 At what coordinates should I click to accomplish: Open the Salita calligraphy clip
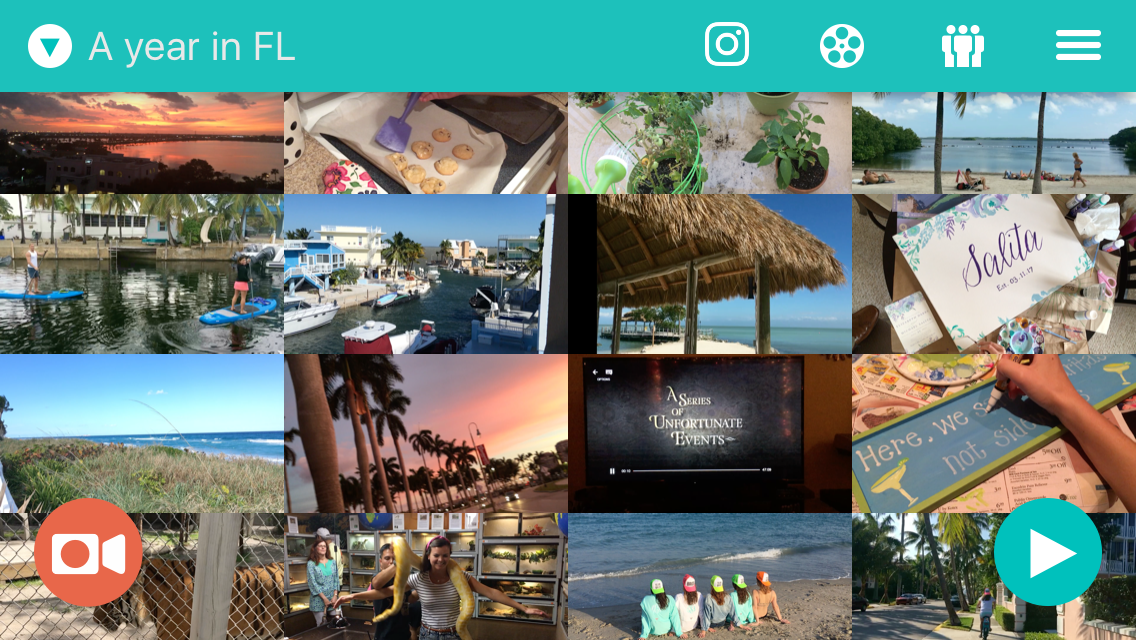[x=994, y=274]
